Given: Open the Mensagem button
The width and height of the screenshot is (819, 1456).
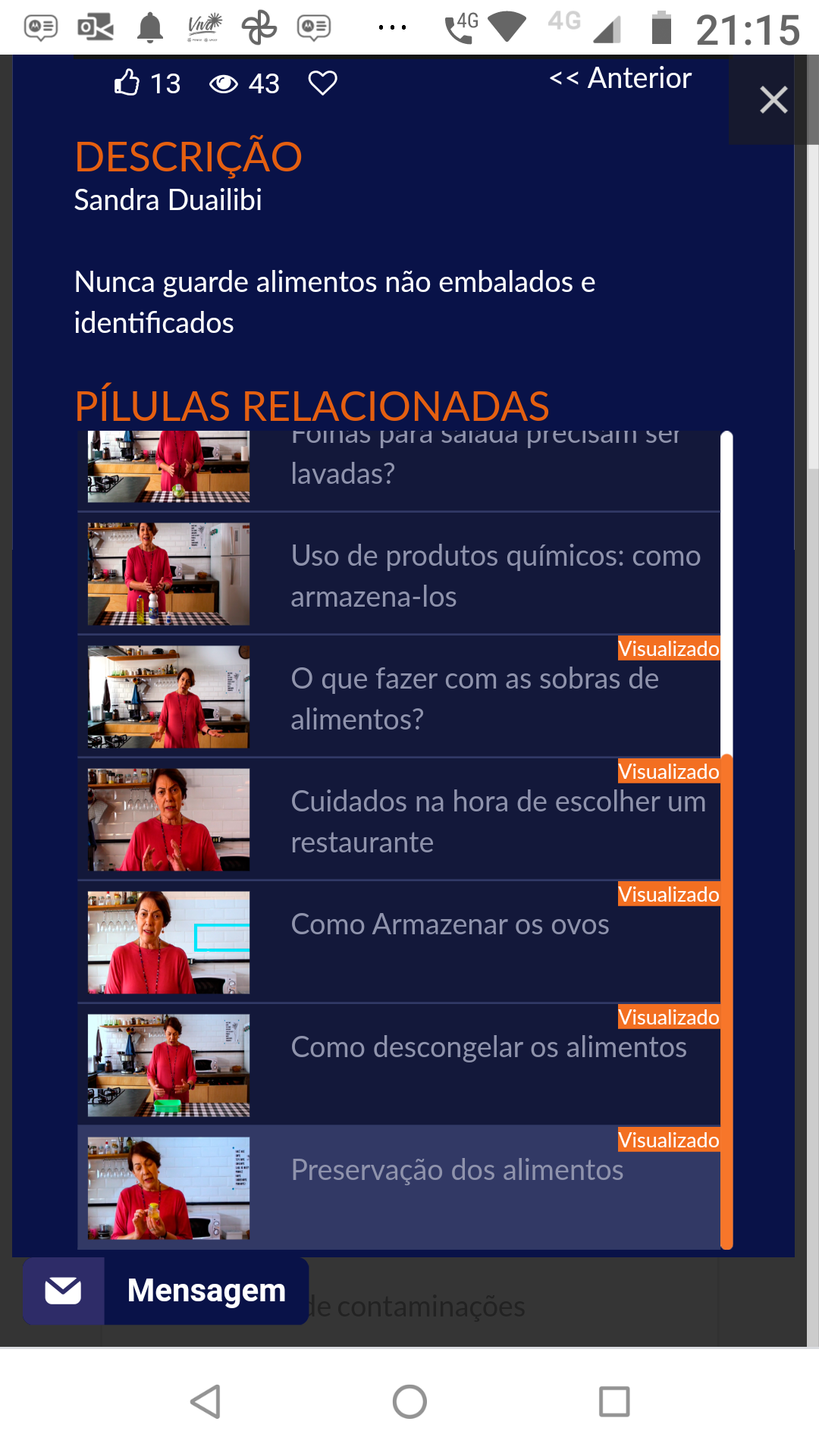Looking at the screenshot, I should 166,1291.
